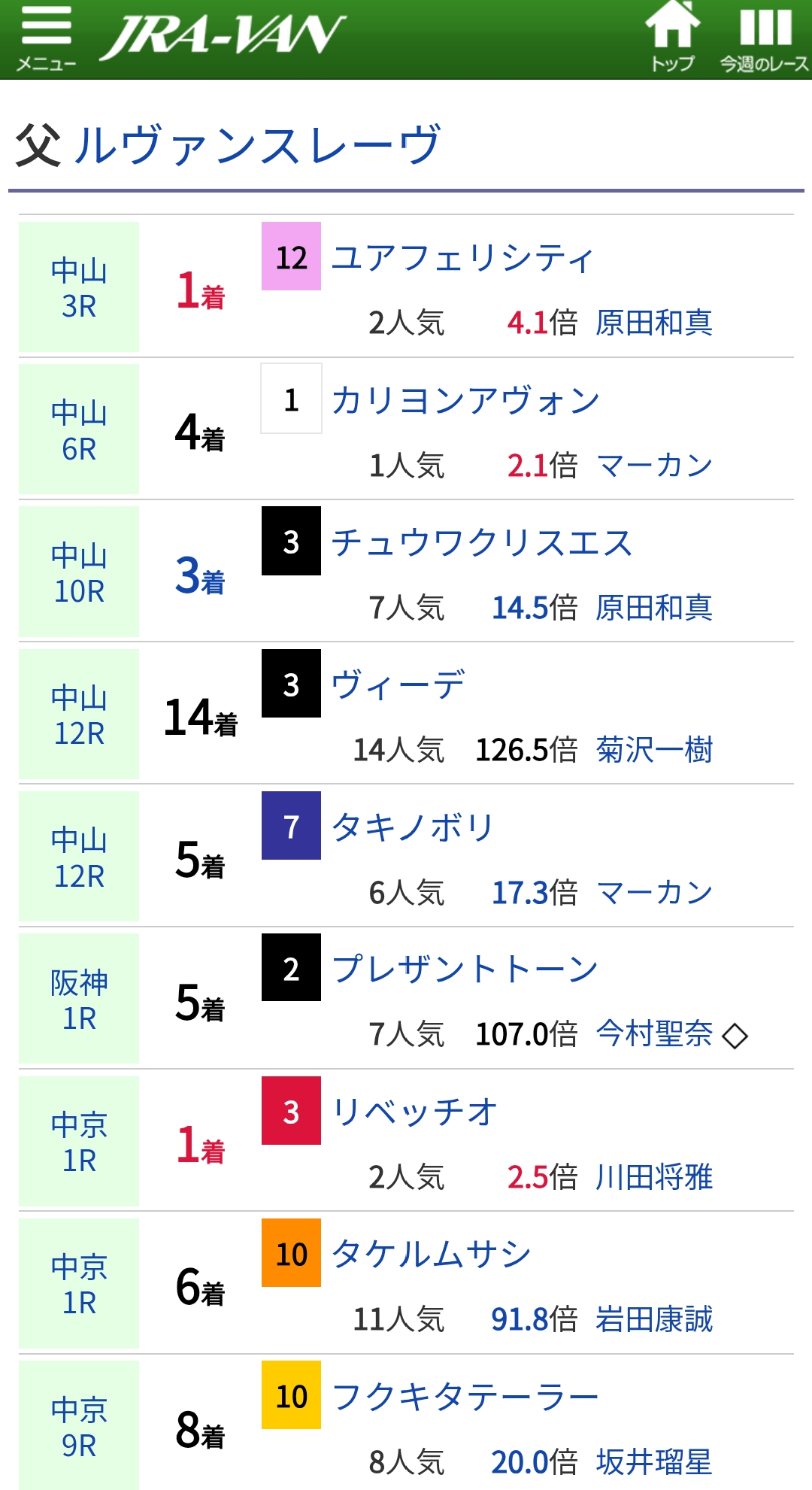Open horse リベッチオ

tap(414, 1112)
